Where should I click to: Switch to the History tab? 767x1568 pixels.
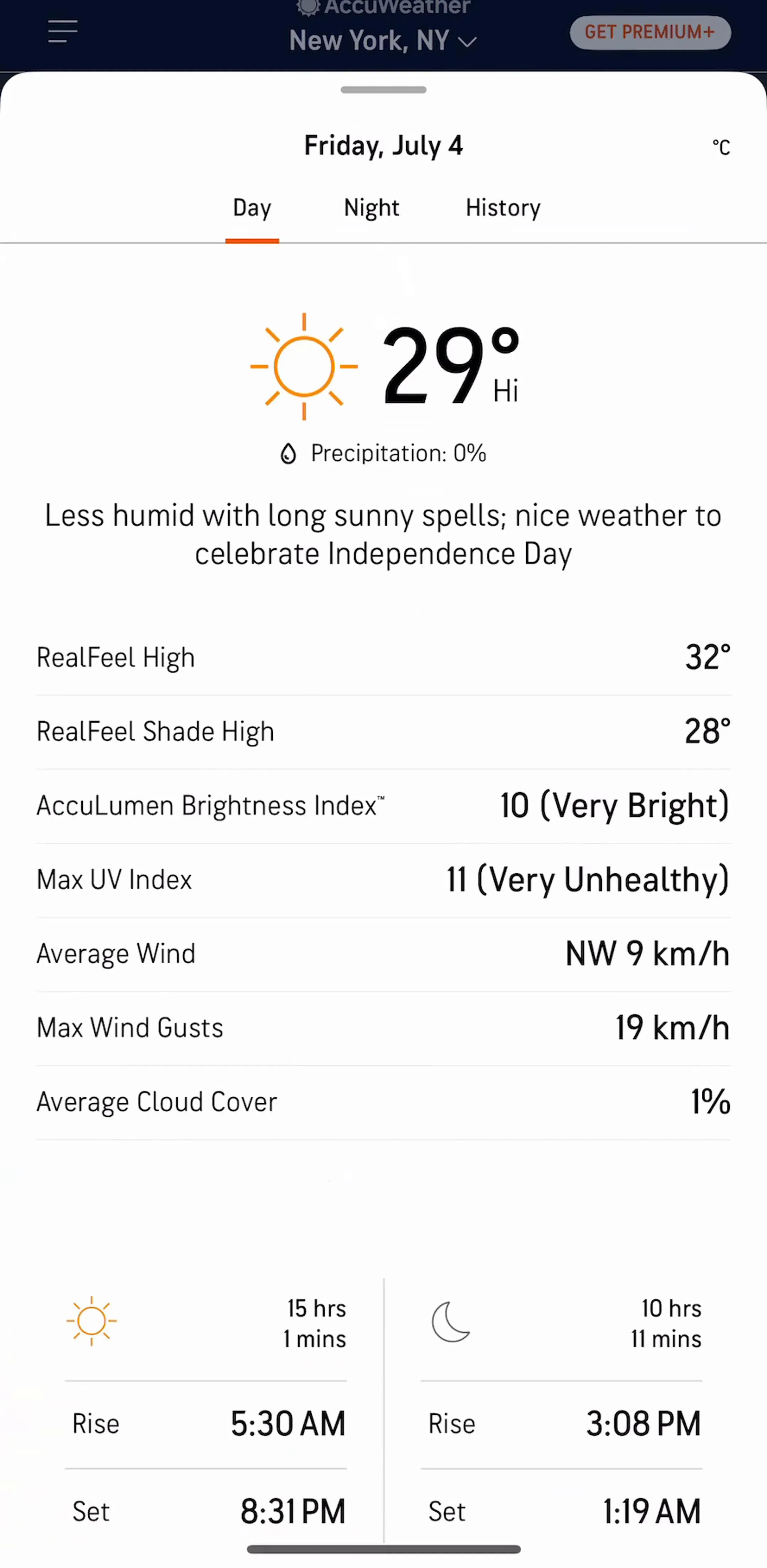click(x=503, y=208)
